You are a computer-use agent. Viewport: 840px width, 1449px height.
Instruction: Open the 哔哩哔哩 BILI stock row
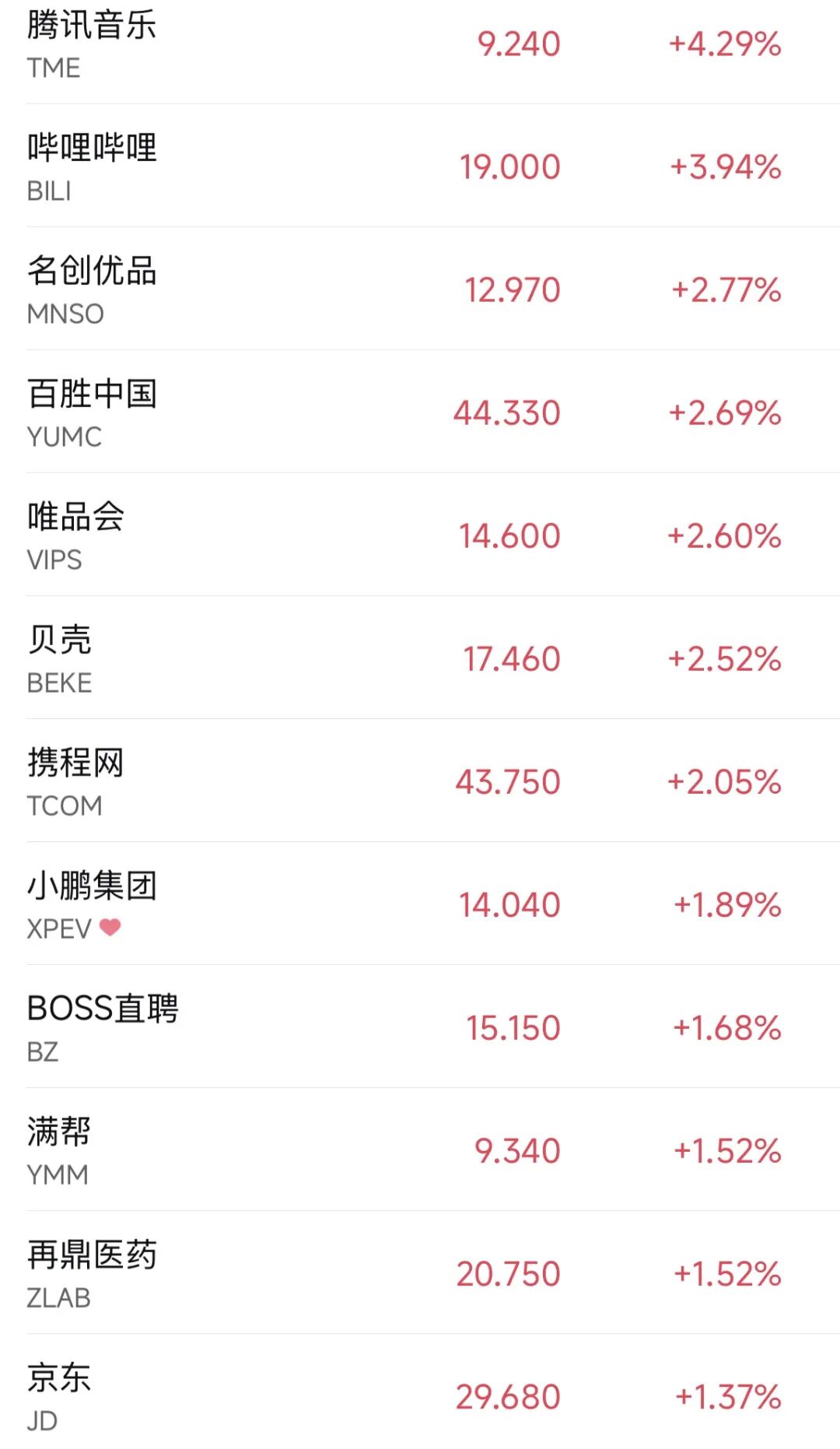point(420,166)
